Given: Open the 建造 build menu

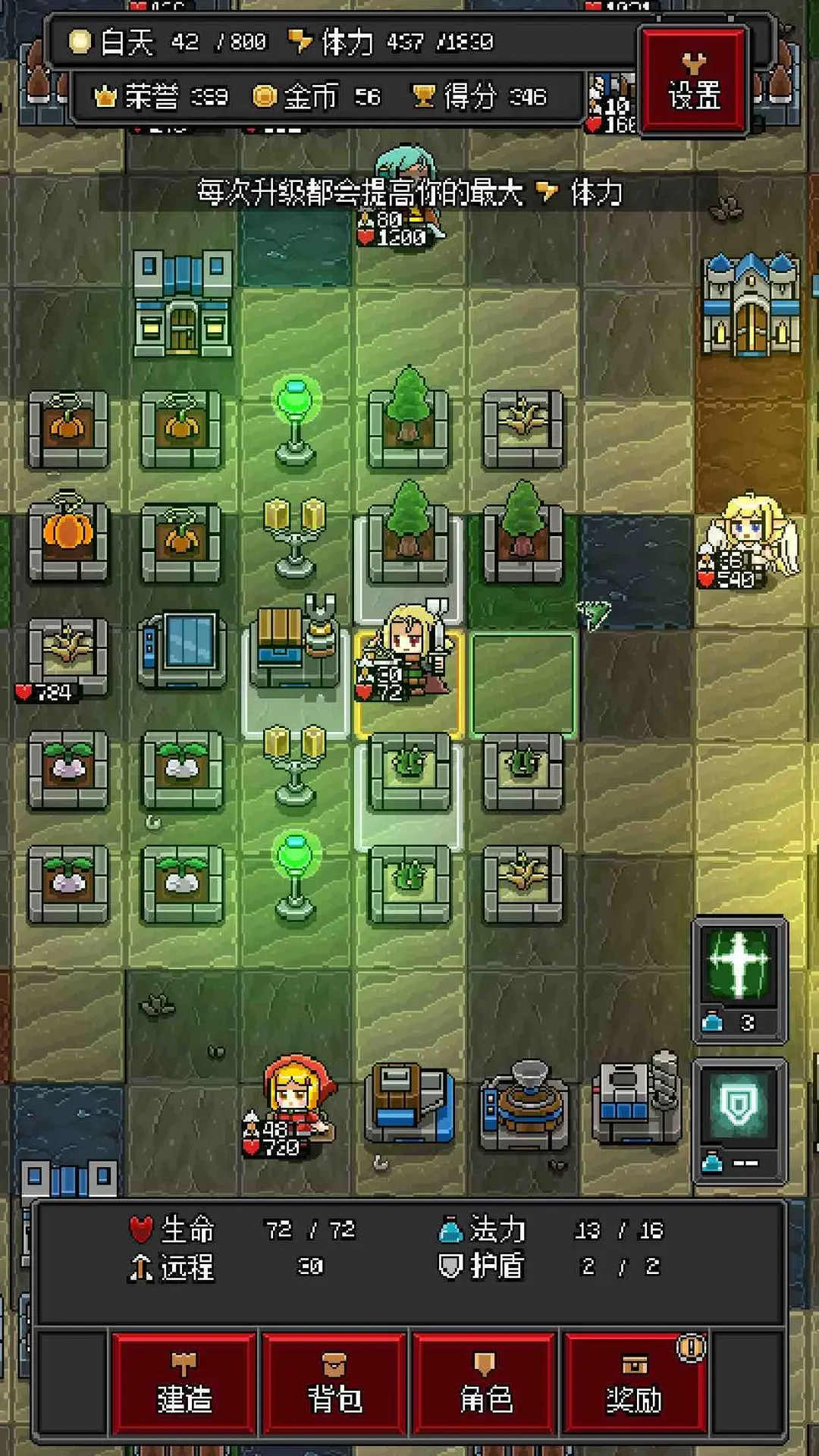Looking at the screenshot, I should [184, 1385].
